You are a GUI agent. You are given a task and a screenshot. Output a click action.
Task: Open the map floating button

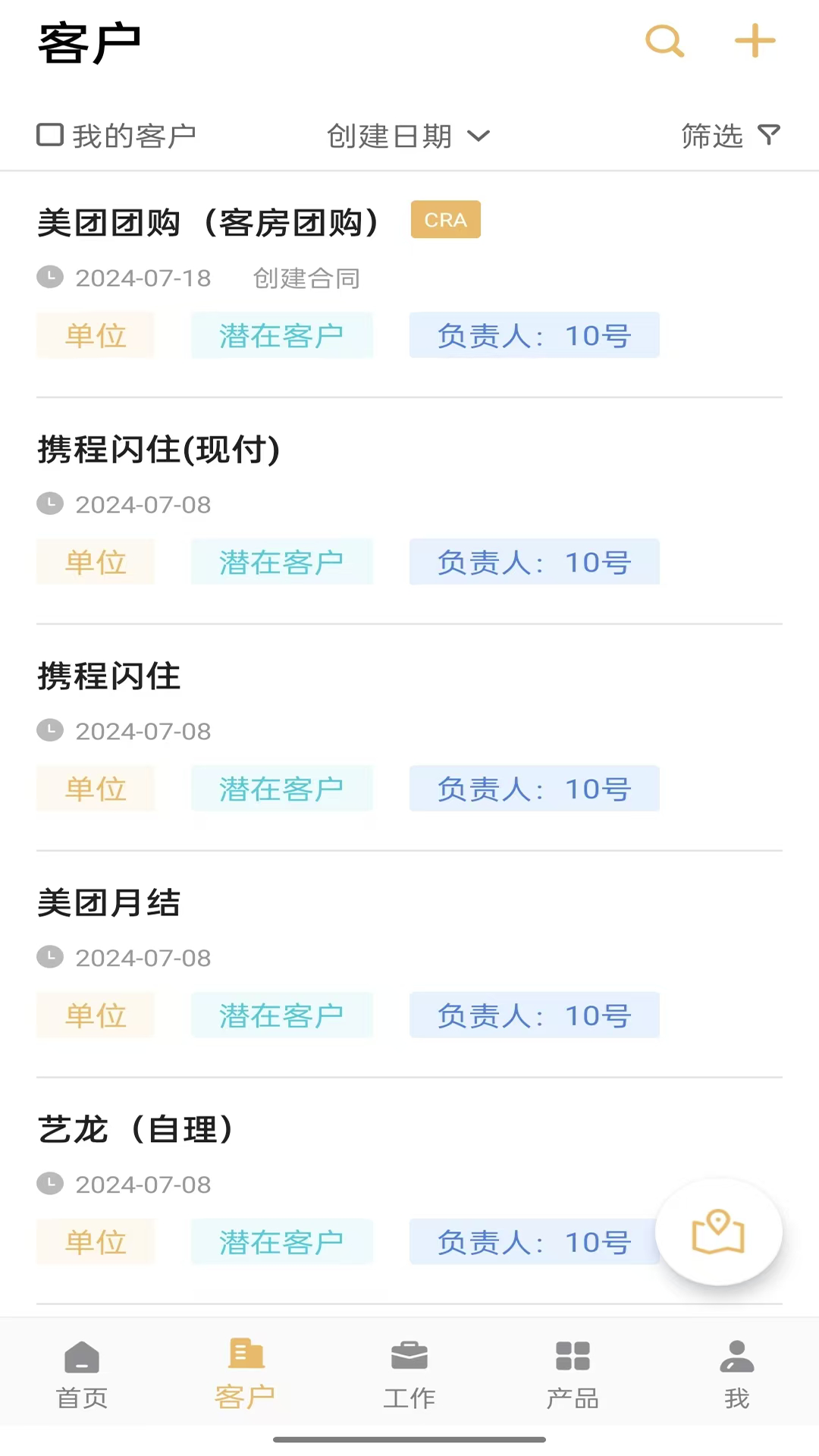[x=718, y=1232]
